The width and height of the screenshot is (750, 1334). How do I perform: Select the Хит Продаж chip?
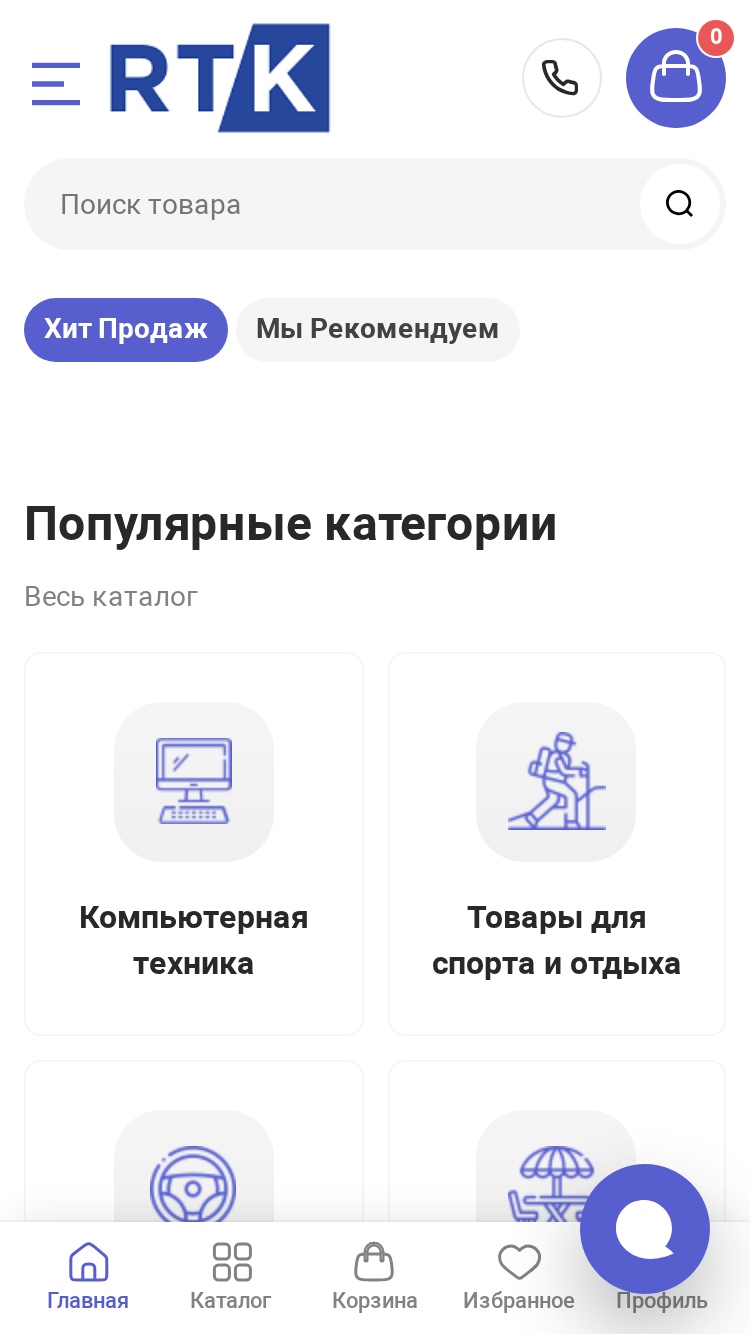tap(126, 329)
